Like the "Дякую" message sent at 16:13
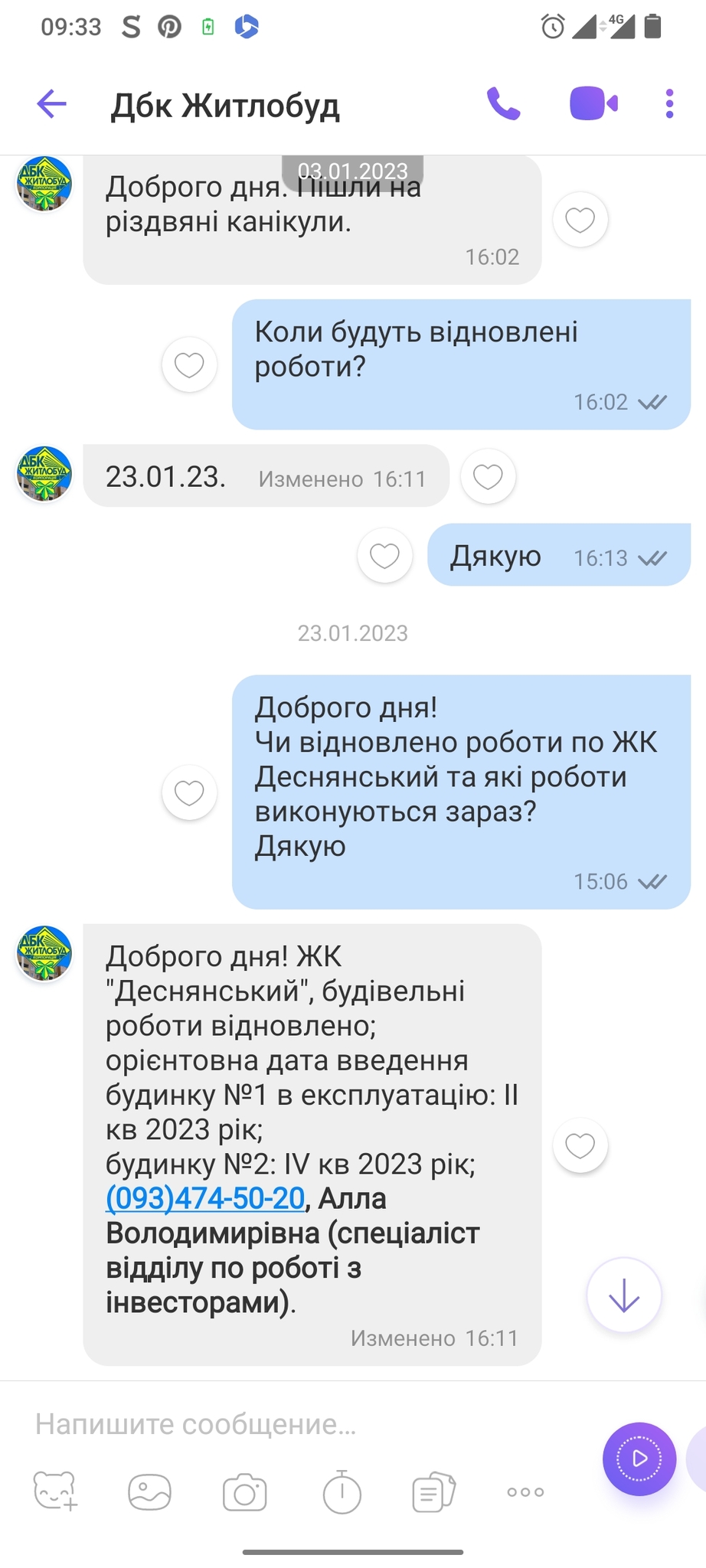This screenshot has width=706, height=1568. click(x=384, y=555)
